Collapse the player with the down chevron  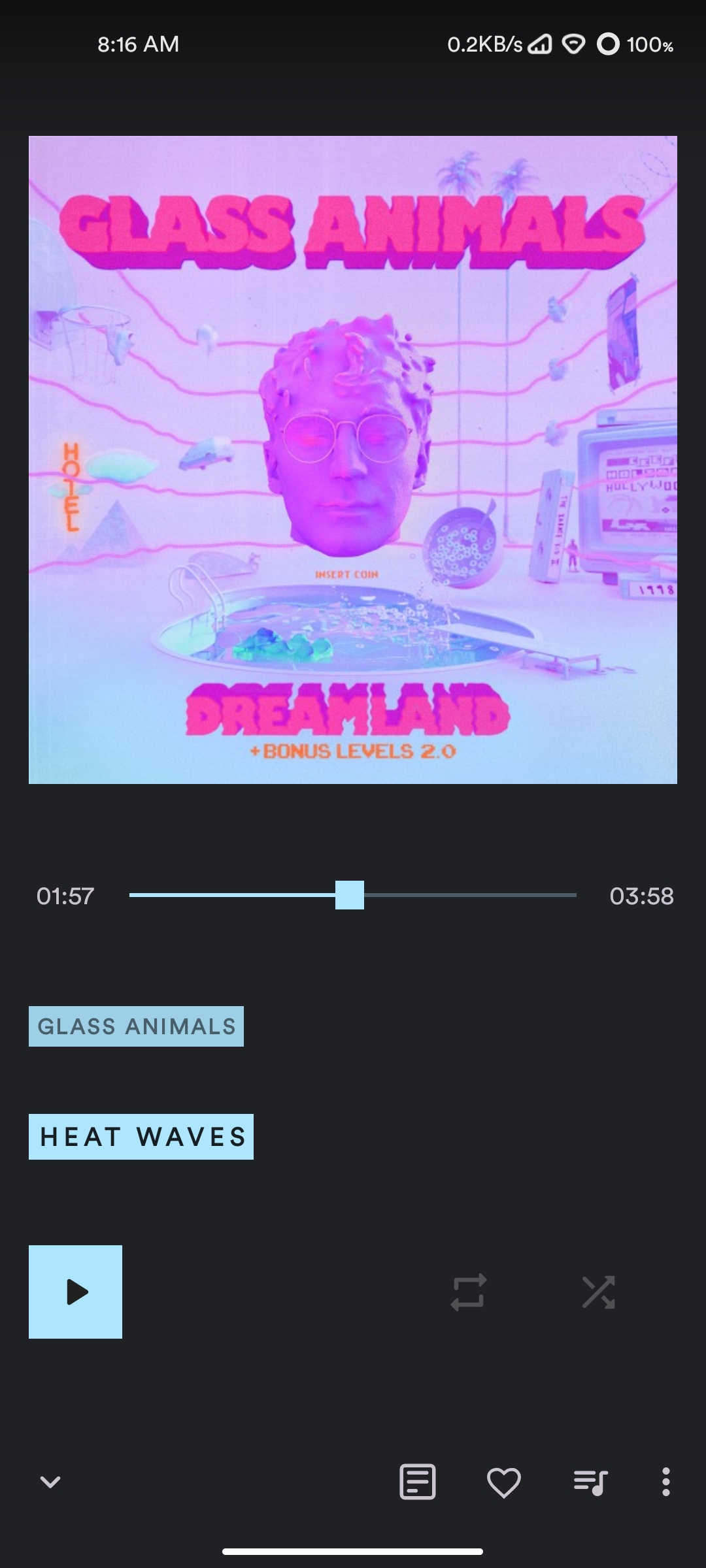(50, 1481)
